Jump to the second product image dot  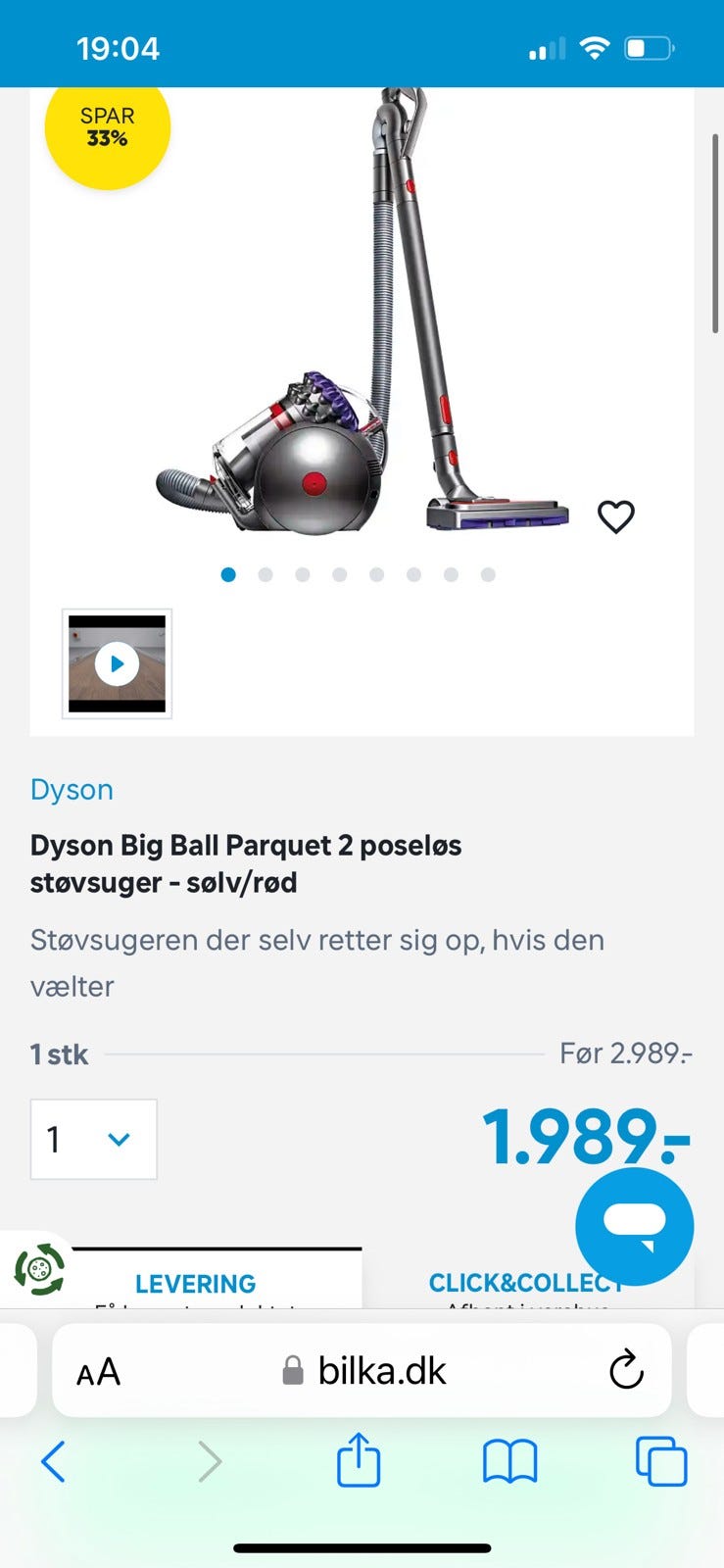(x=265, y=575)
